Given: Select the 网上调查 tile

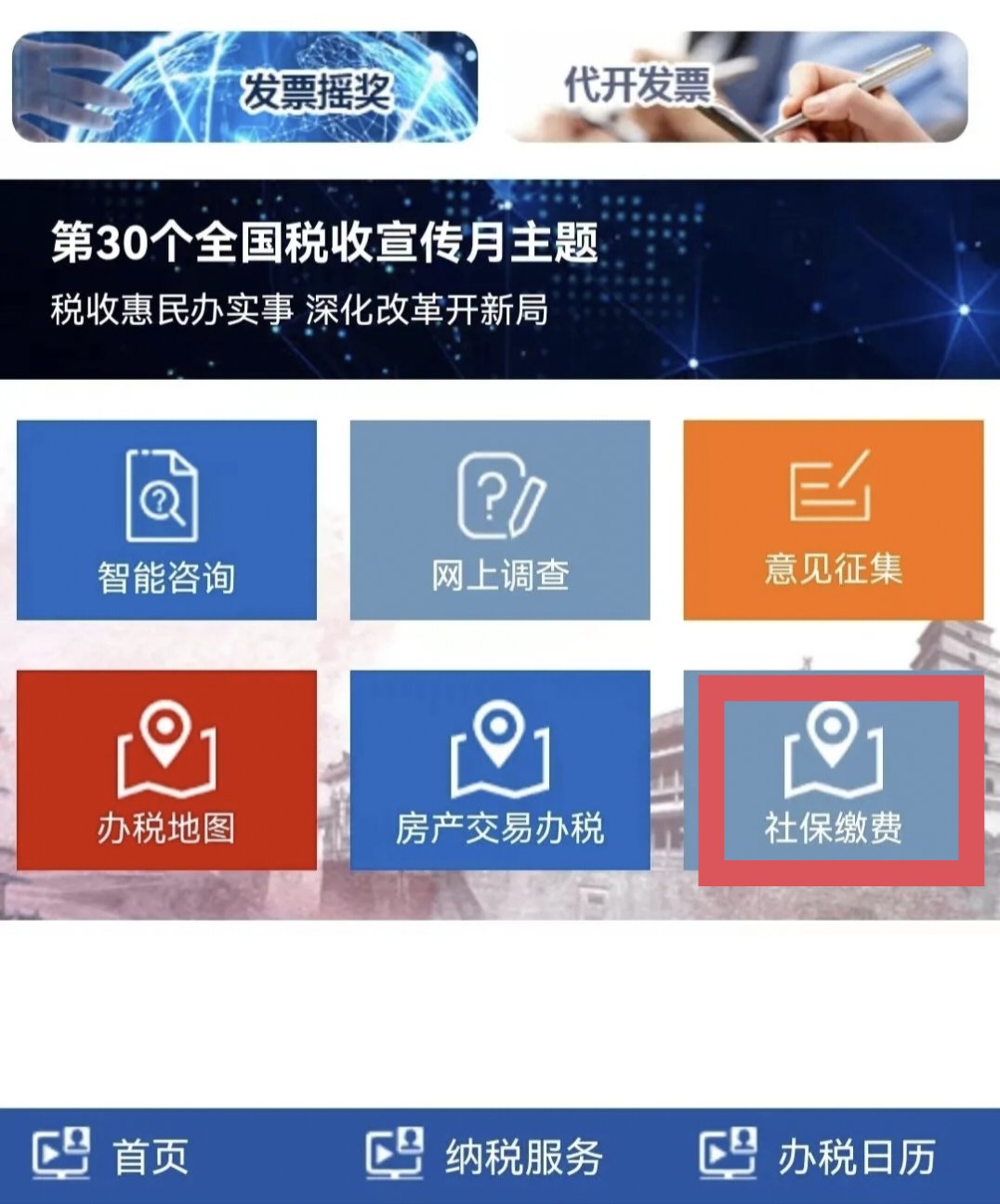Looking at the screenshot, I should tap(500, 520).
